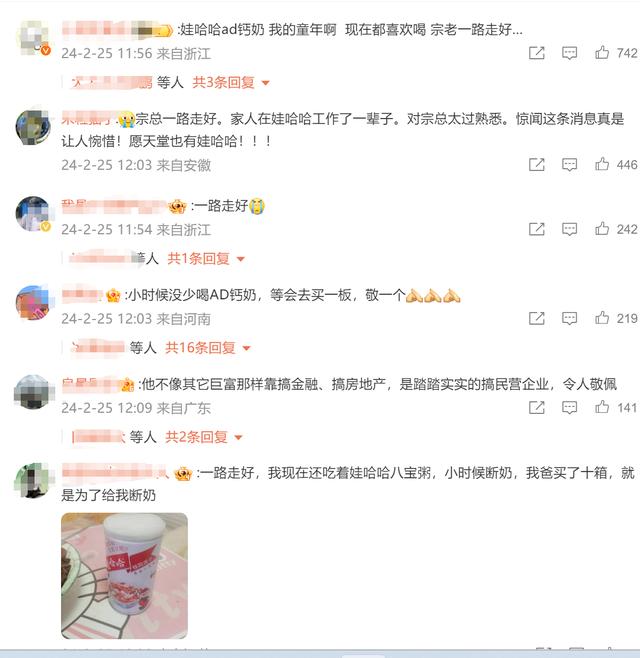640x658 pixels.
Task: Like the comment with 141 likes
Action: click(602, 407)
